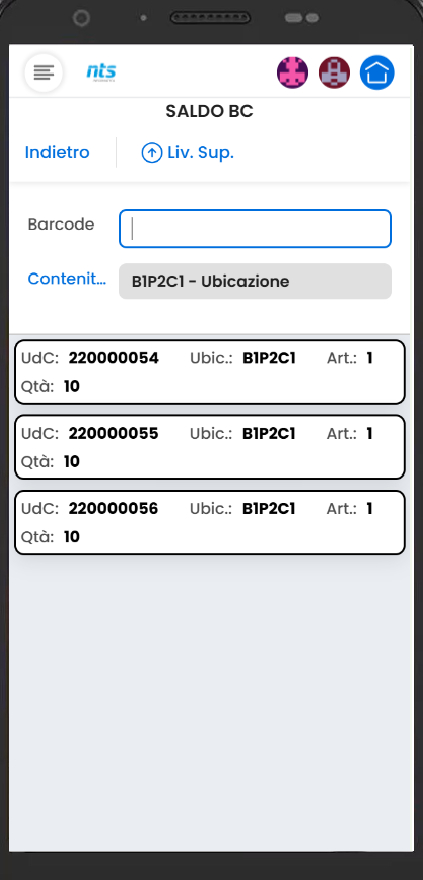Tap the dark red avatar icon
The image size is (423, 880).
pyautogui.click(x=334, y=72)
